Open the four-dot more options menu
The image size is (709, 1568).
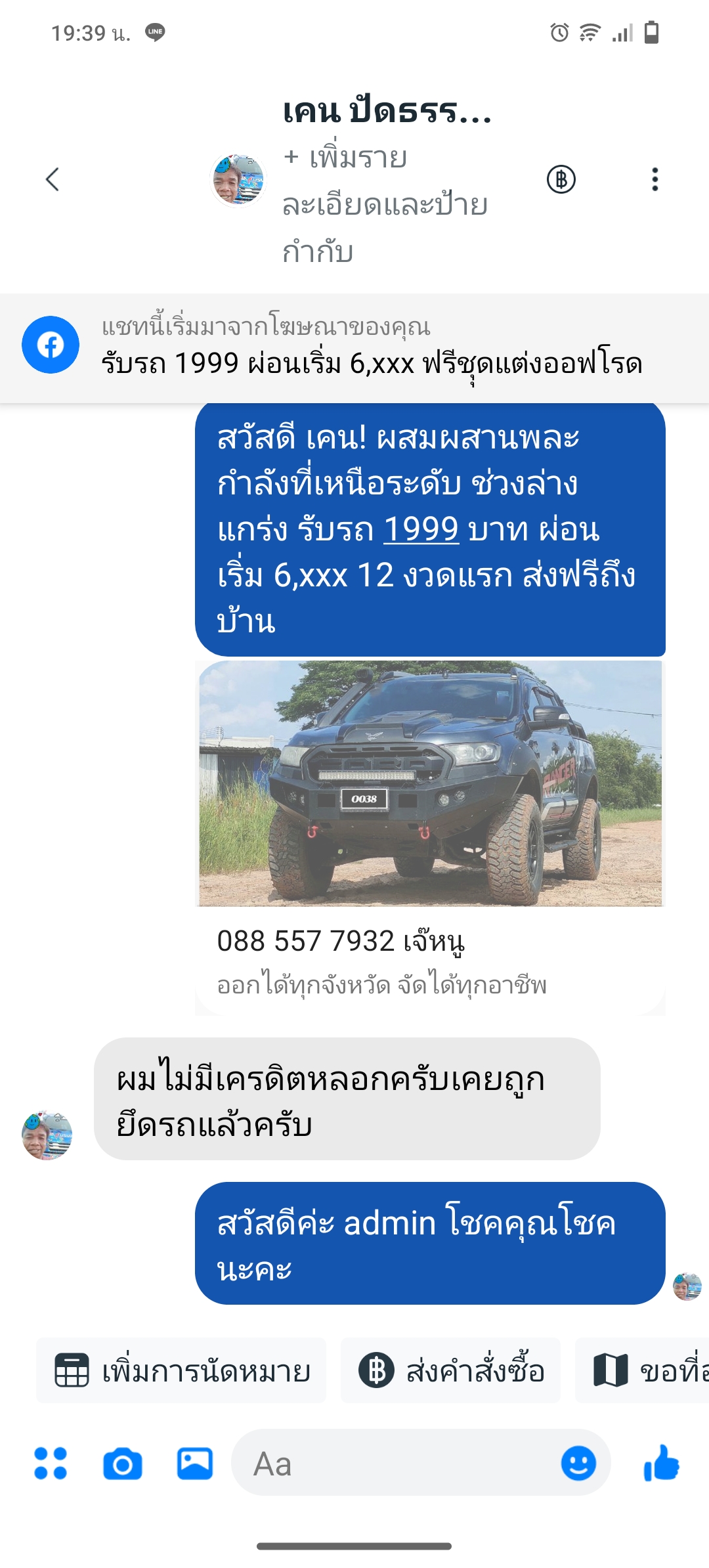pyautogui.click(x=51, y=1464)
